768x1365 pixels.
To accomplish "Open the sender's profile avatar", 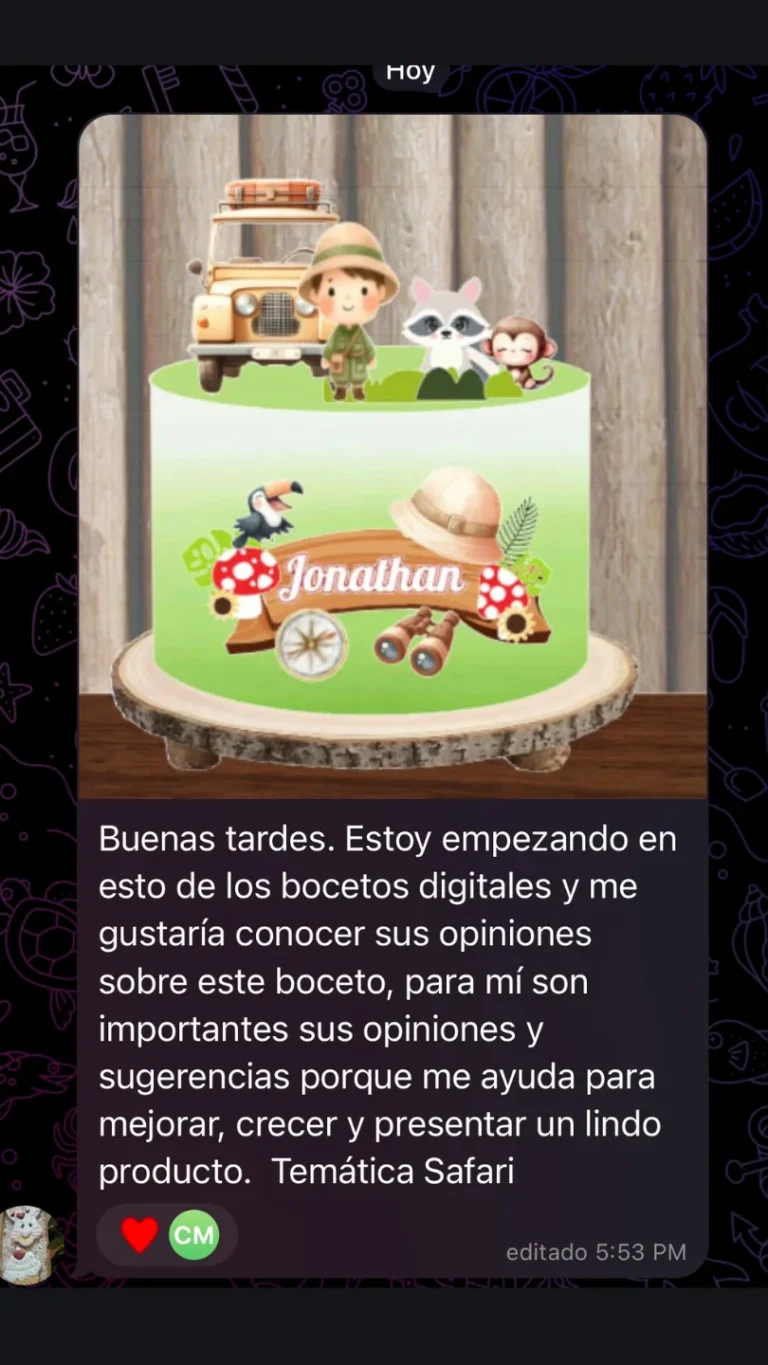I will pyautogui.click(x=29, y=1245).
